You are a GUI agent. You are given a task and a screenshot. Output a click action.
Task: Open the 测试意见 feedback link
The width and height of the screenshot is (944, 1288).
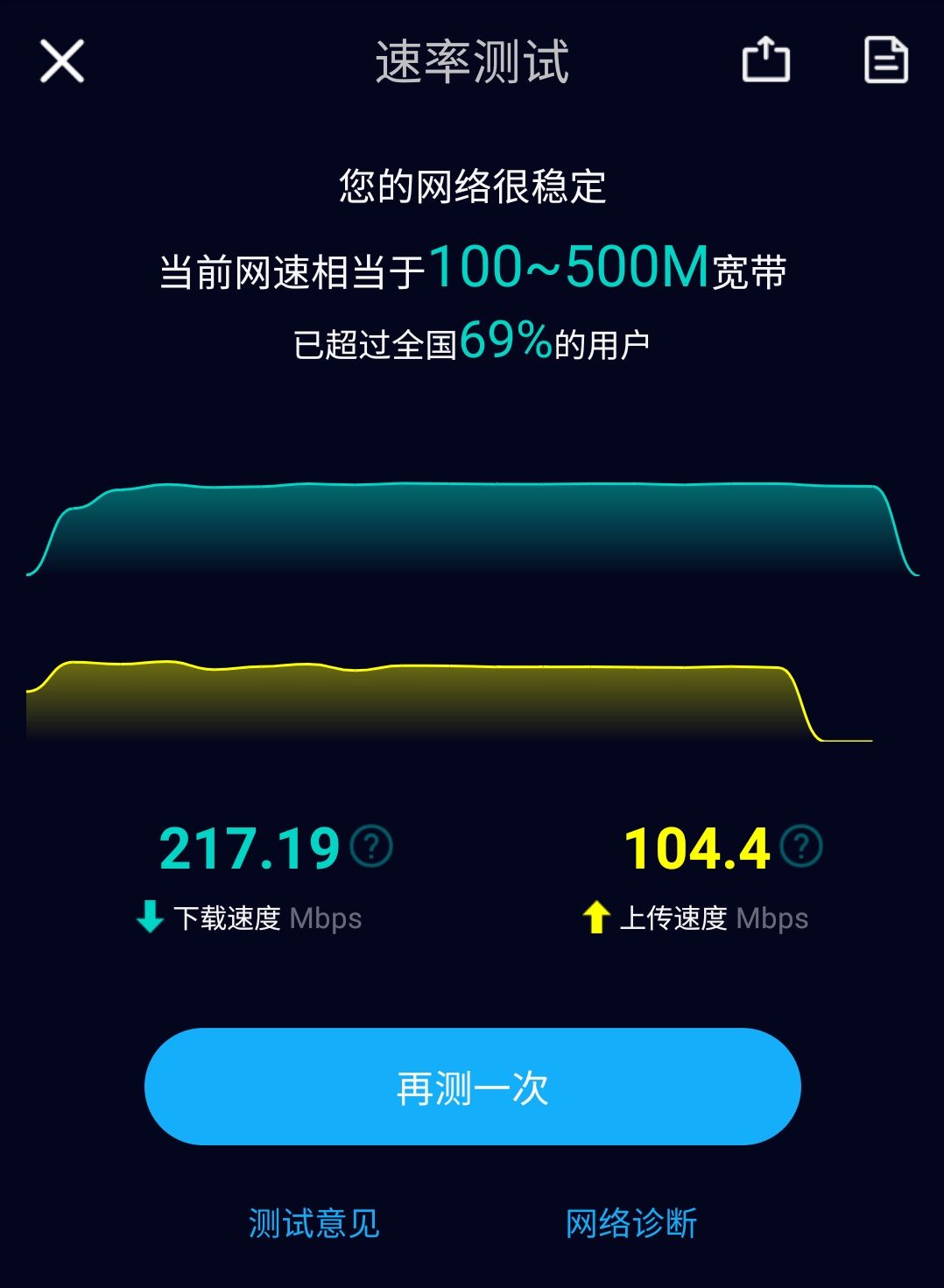[x=313, y=1223]
